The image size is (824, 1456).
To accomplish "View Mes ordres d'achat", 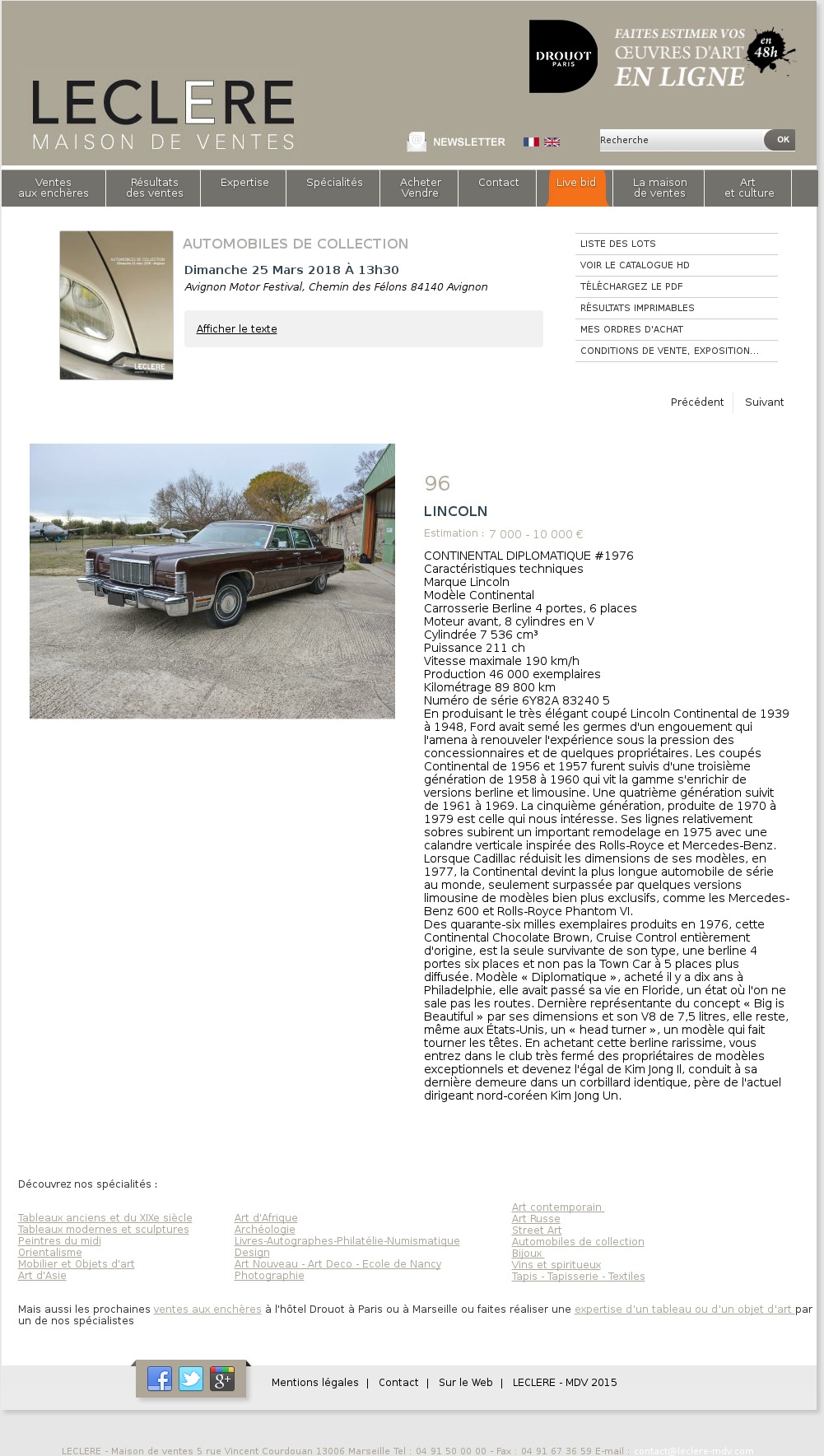I will click(x=631, y=329).
